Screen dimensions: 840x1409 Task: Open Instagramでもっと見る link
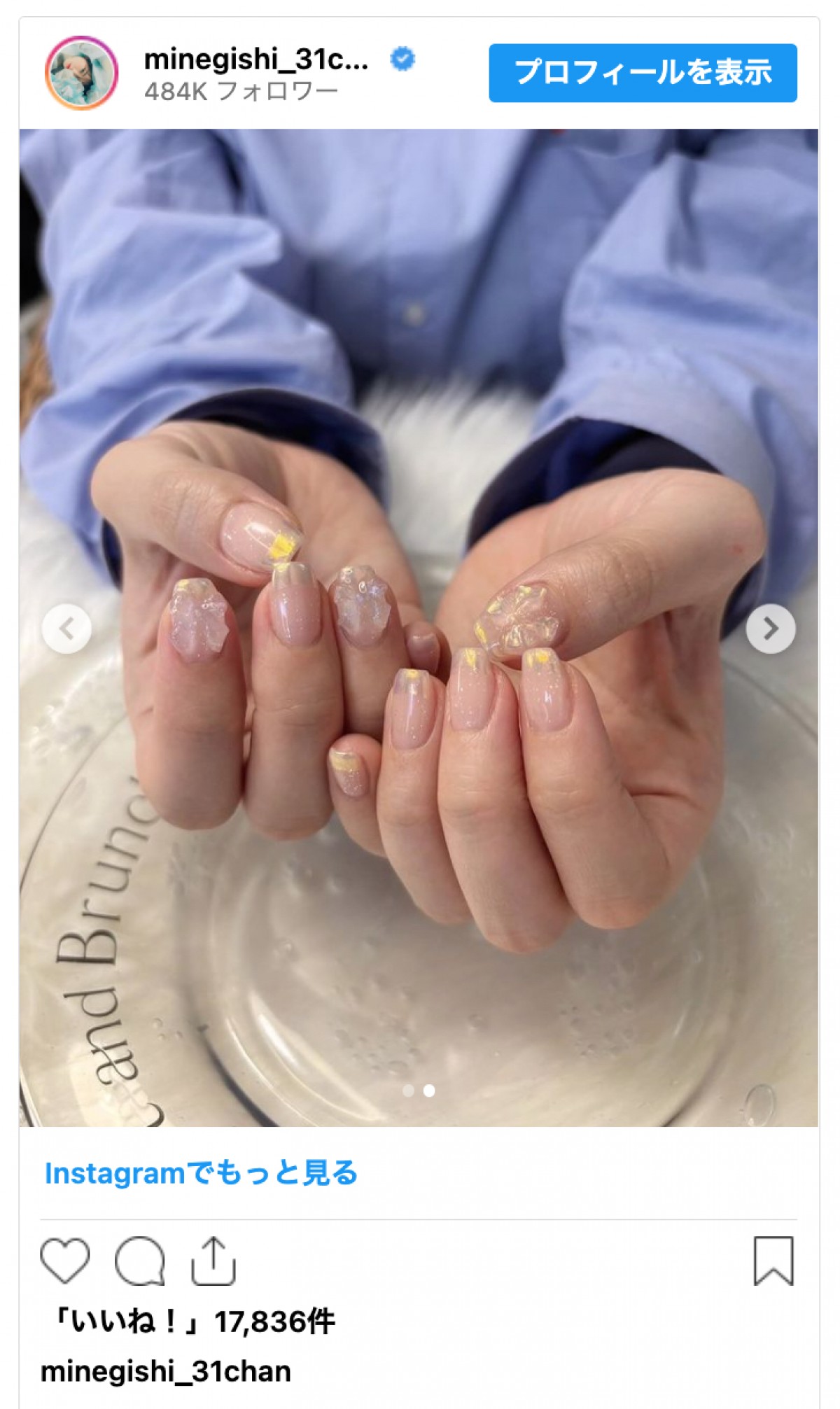coord(201,1173)
